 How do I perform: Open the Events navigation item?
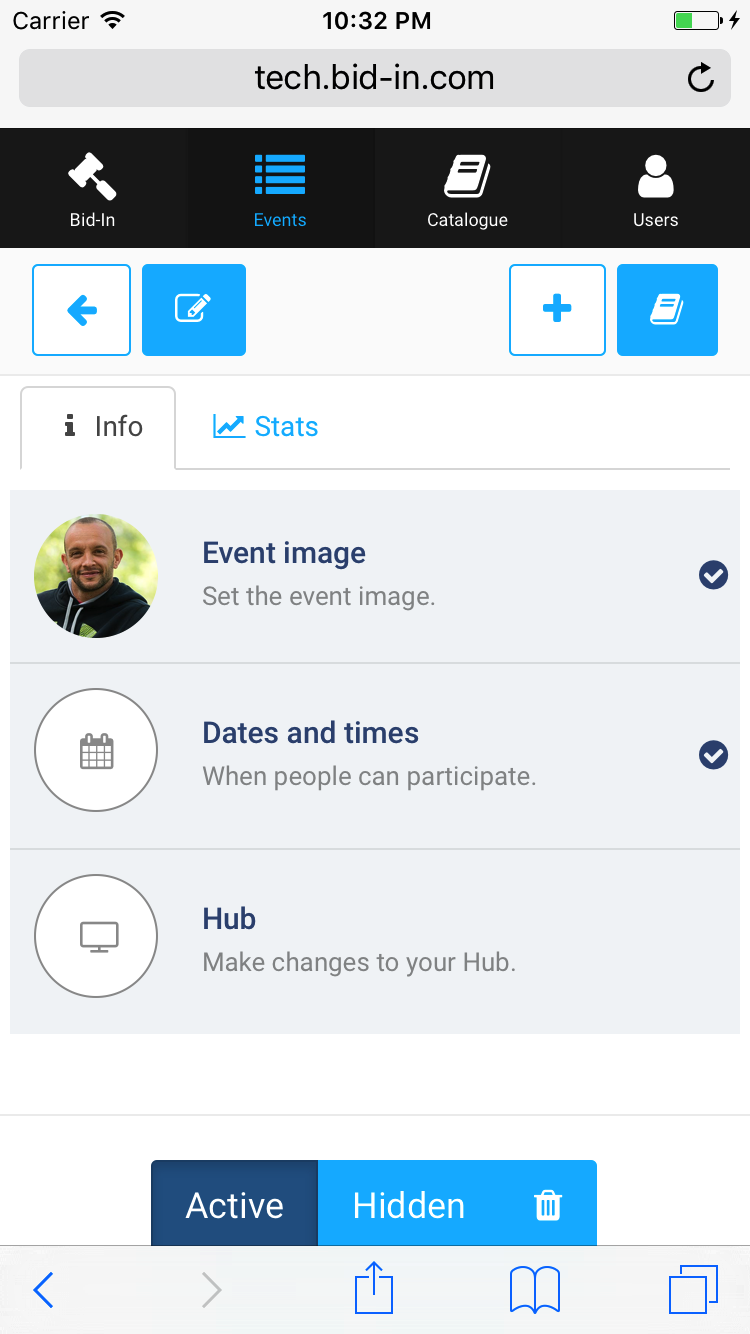280,188
